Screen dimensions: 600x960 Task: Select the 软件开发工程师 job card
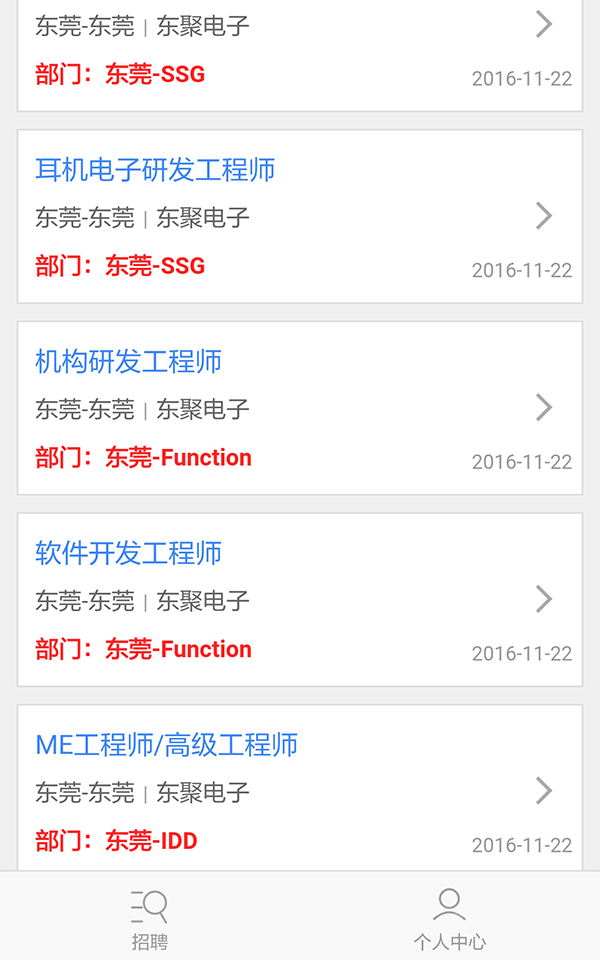coord(128,554)
